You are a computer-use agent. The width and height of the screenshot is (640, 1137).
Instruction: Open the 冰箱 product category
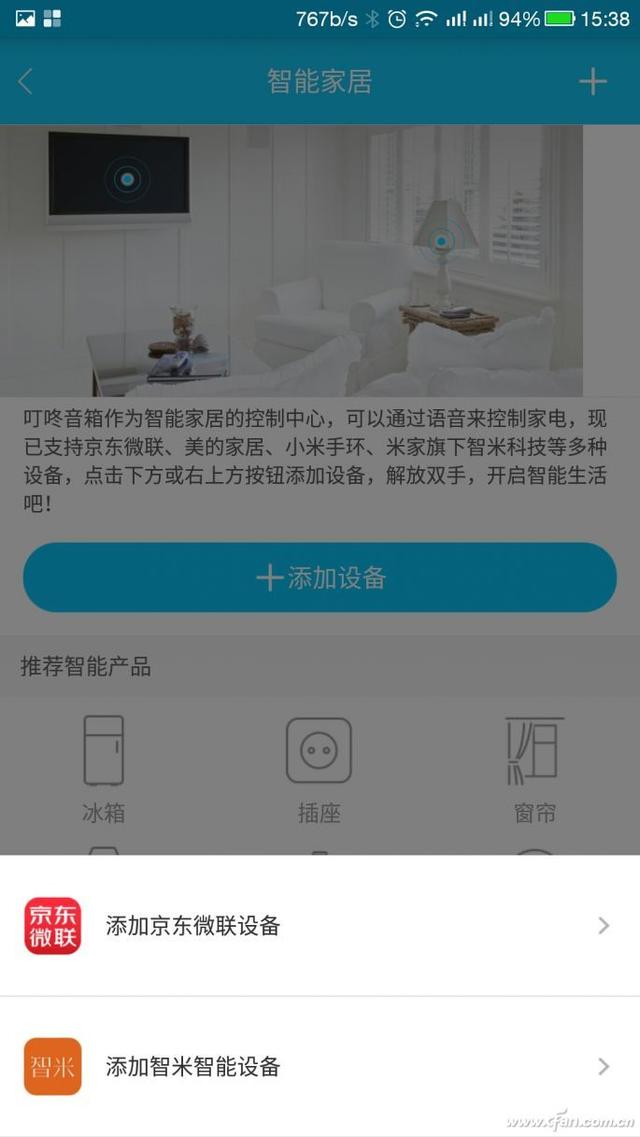click(x=104, y=769)
